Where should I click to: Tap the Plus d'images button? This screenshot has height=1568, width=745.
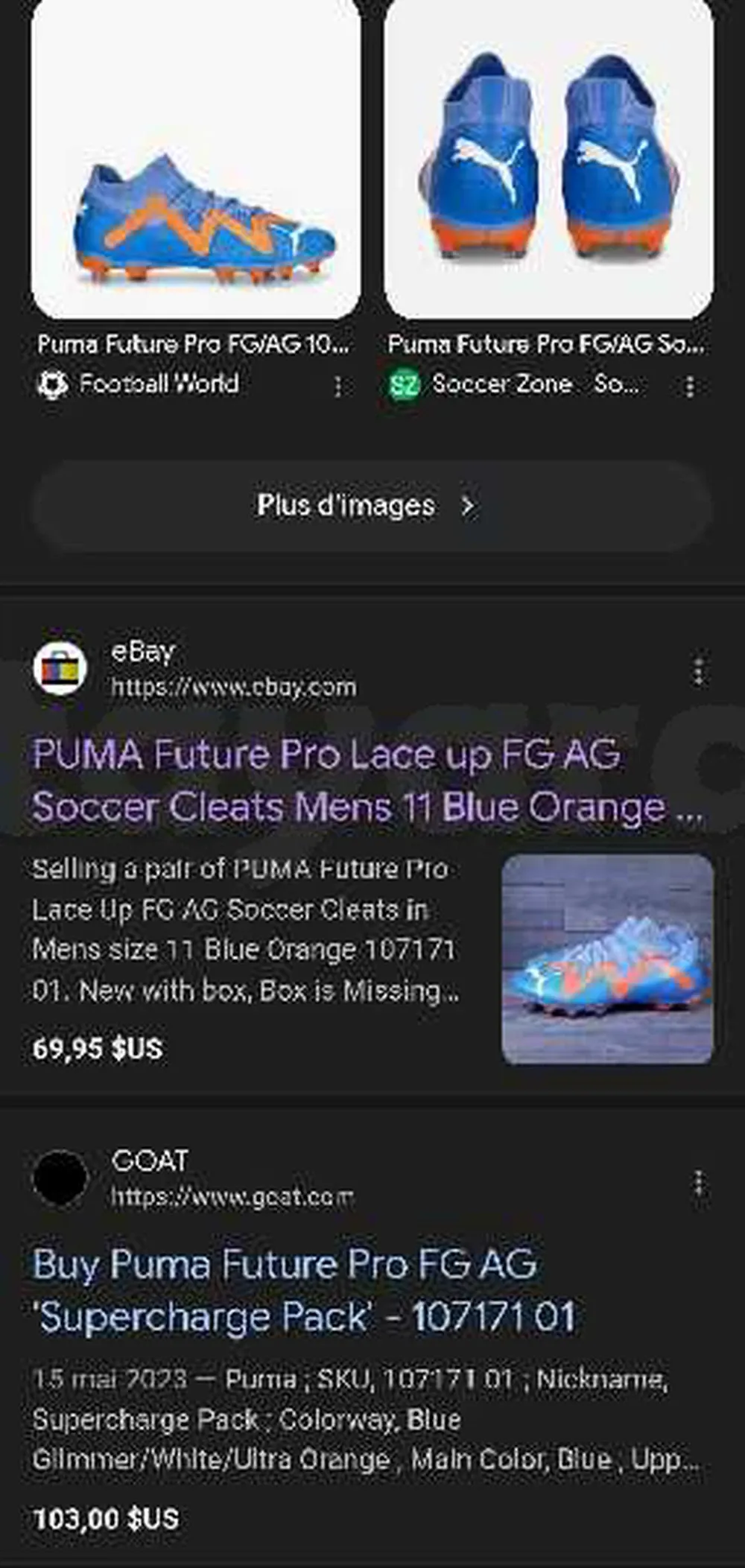pyautogui.click(x=371, y=506)
